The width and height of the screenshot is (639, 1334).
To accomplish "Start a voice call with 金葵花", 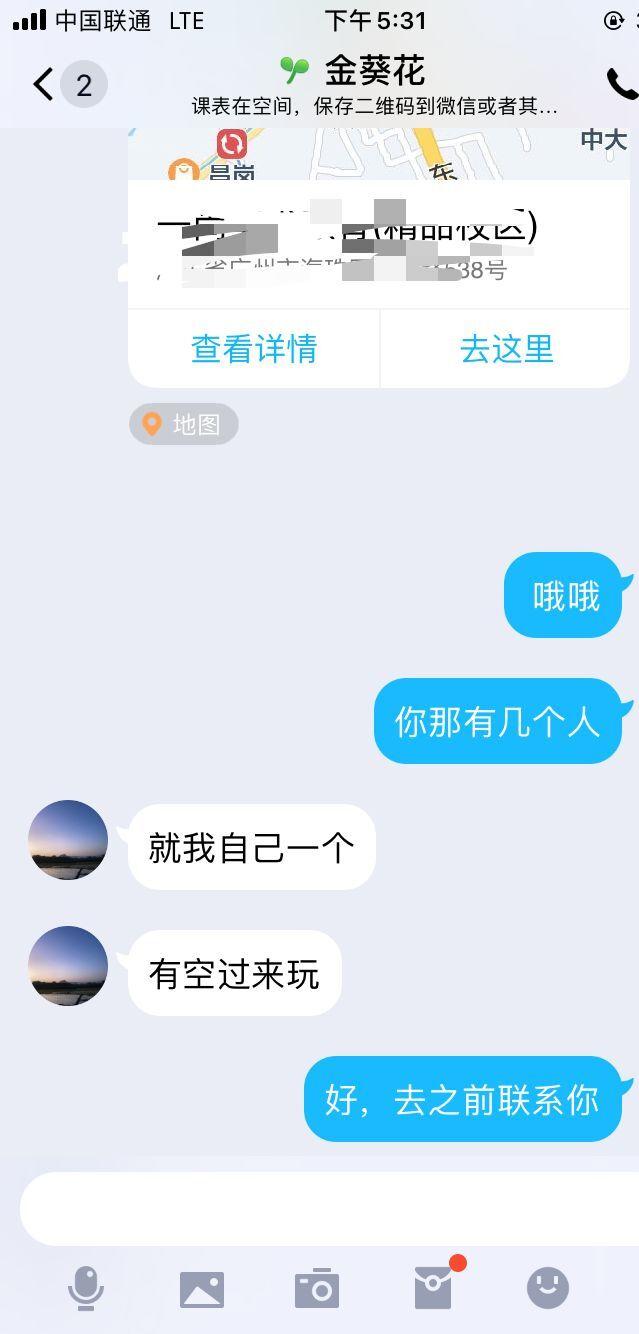I will pyautogui.click(x=621, y=85).
